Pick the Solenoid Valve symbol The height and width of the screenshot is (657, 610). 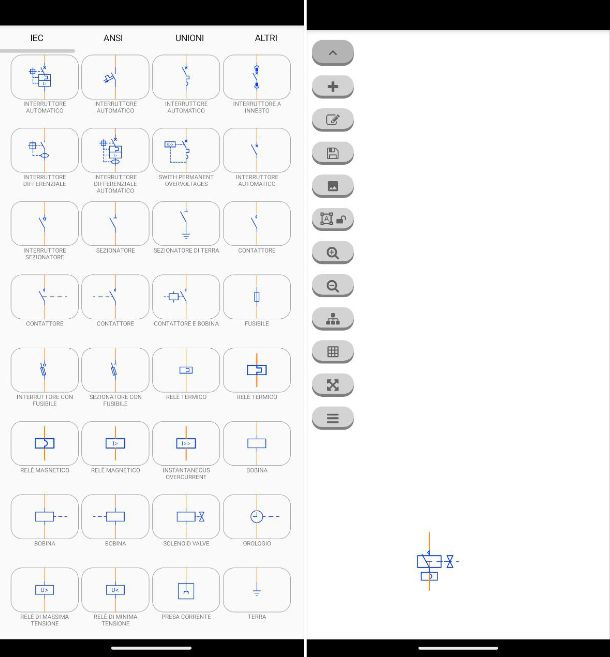186,517
